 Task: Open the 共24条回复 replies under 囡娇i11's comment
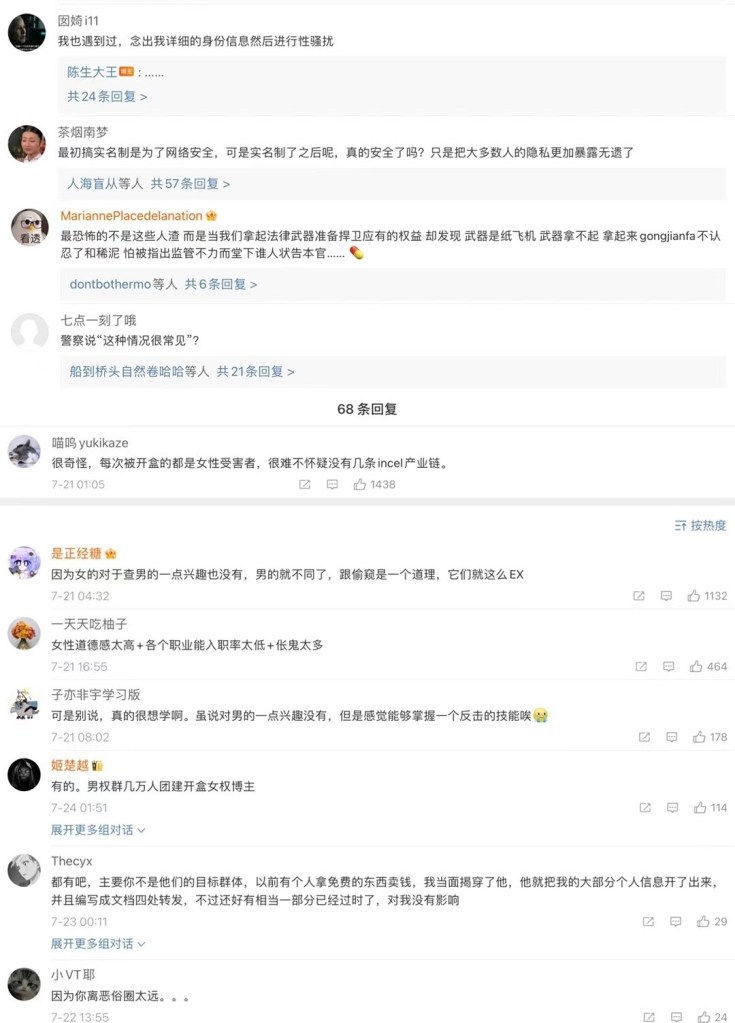107,97
